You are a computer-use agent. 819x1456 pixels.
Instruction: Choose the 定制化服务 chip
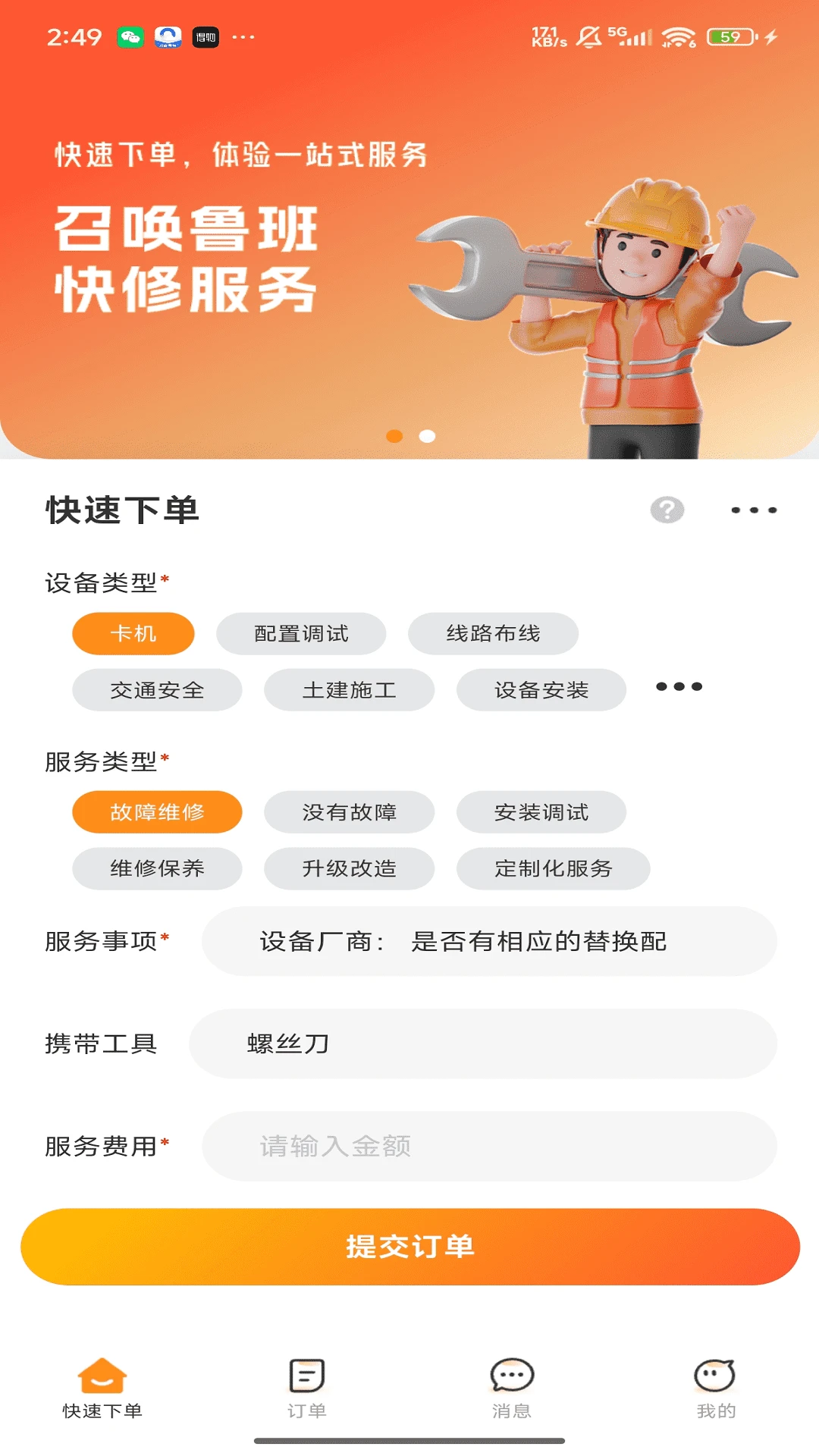tap(553, 868)
